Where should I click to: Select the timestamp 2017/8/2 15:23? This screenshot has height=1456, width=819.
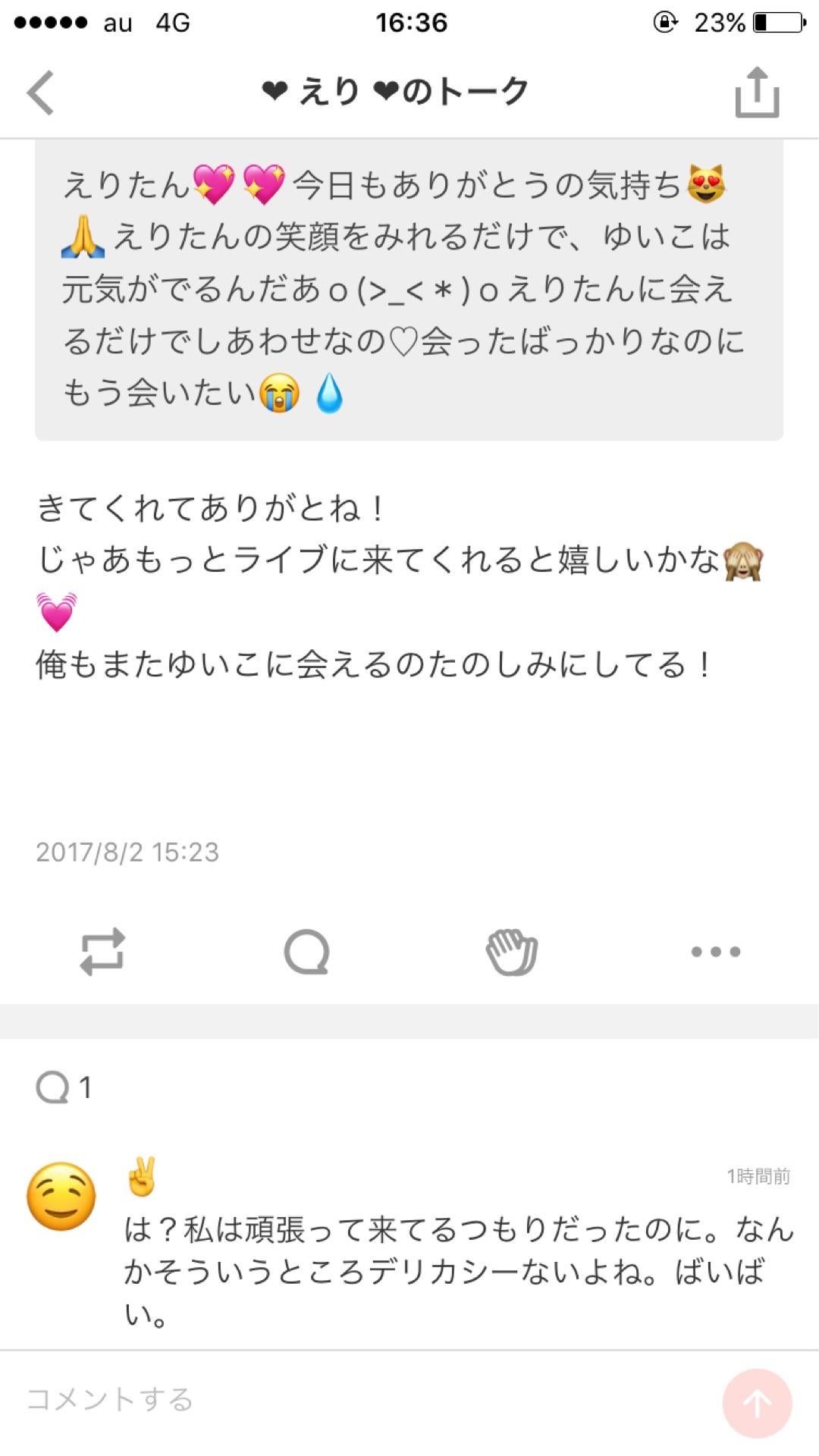coord(126,852)
